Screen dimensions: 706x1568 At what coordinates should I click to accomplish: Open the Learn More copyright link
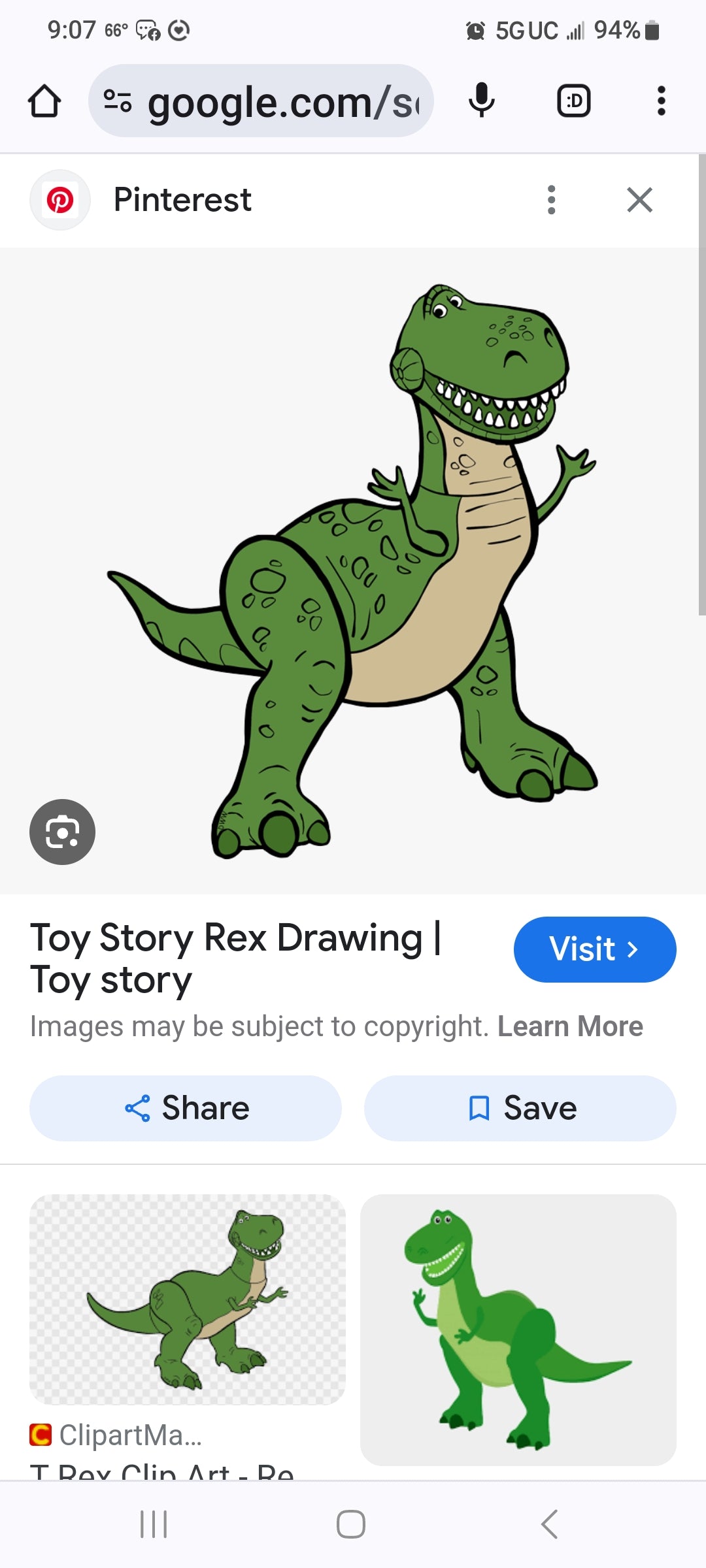[x=570, y=1026]
